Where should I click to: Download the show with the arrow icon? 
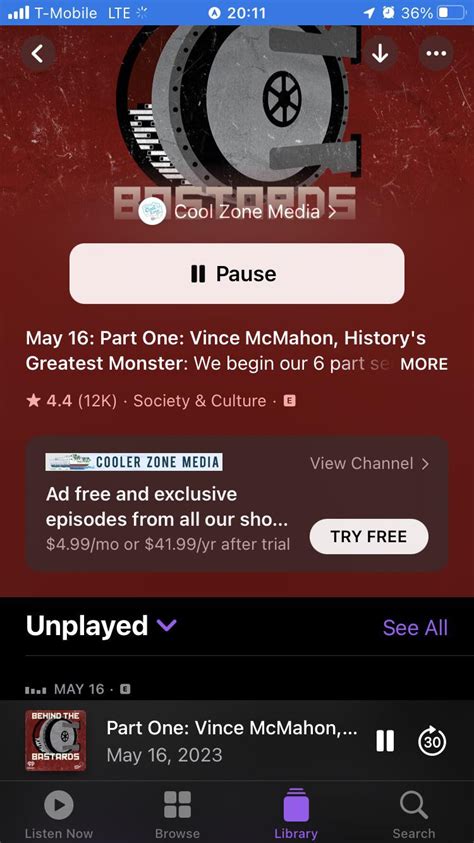[x=380, y=54]
